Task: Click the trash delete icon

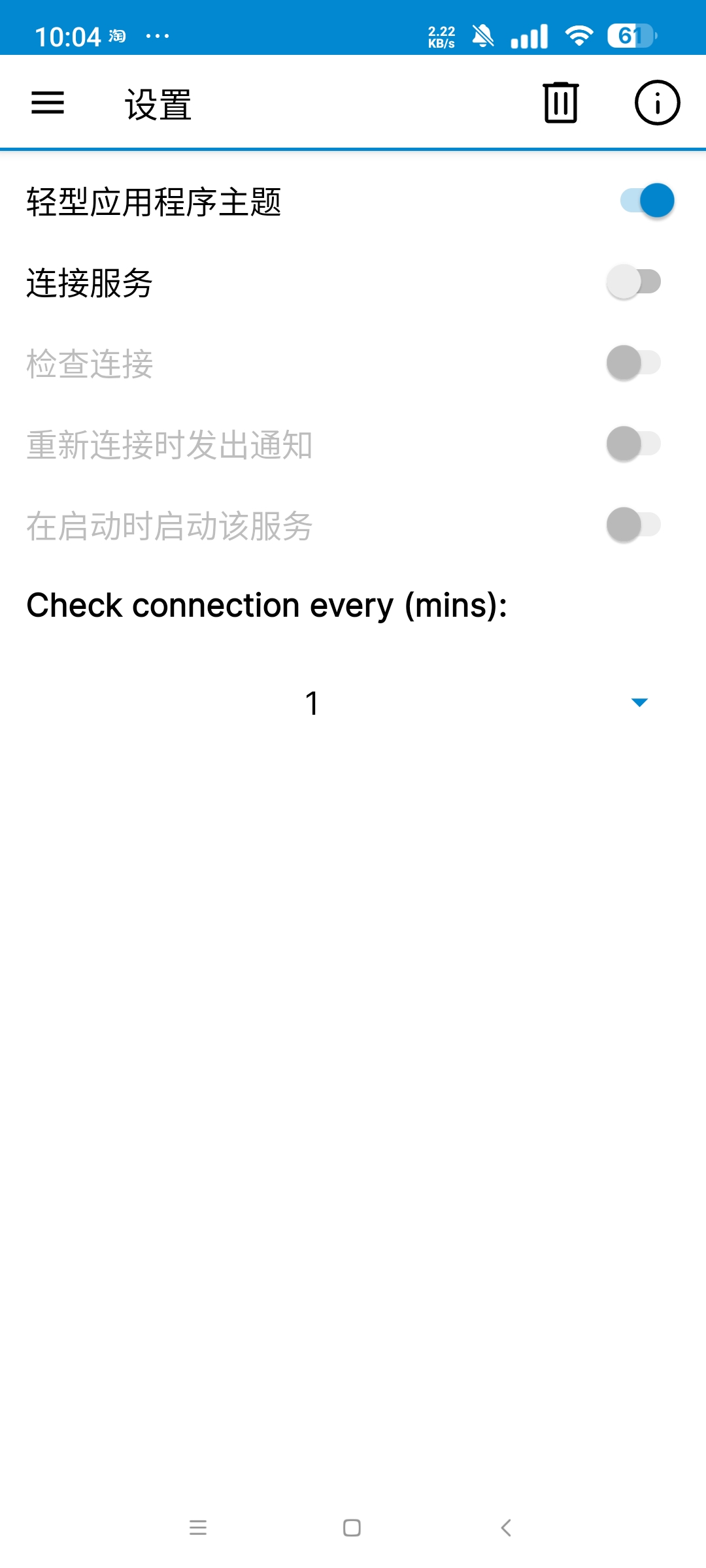Action: [x=559, y=103]
